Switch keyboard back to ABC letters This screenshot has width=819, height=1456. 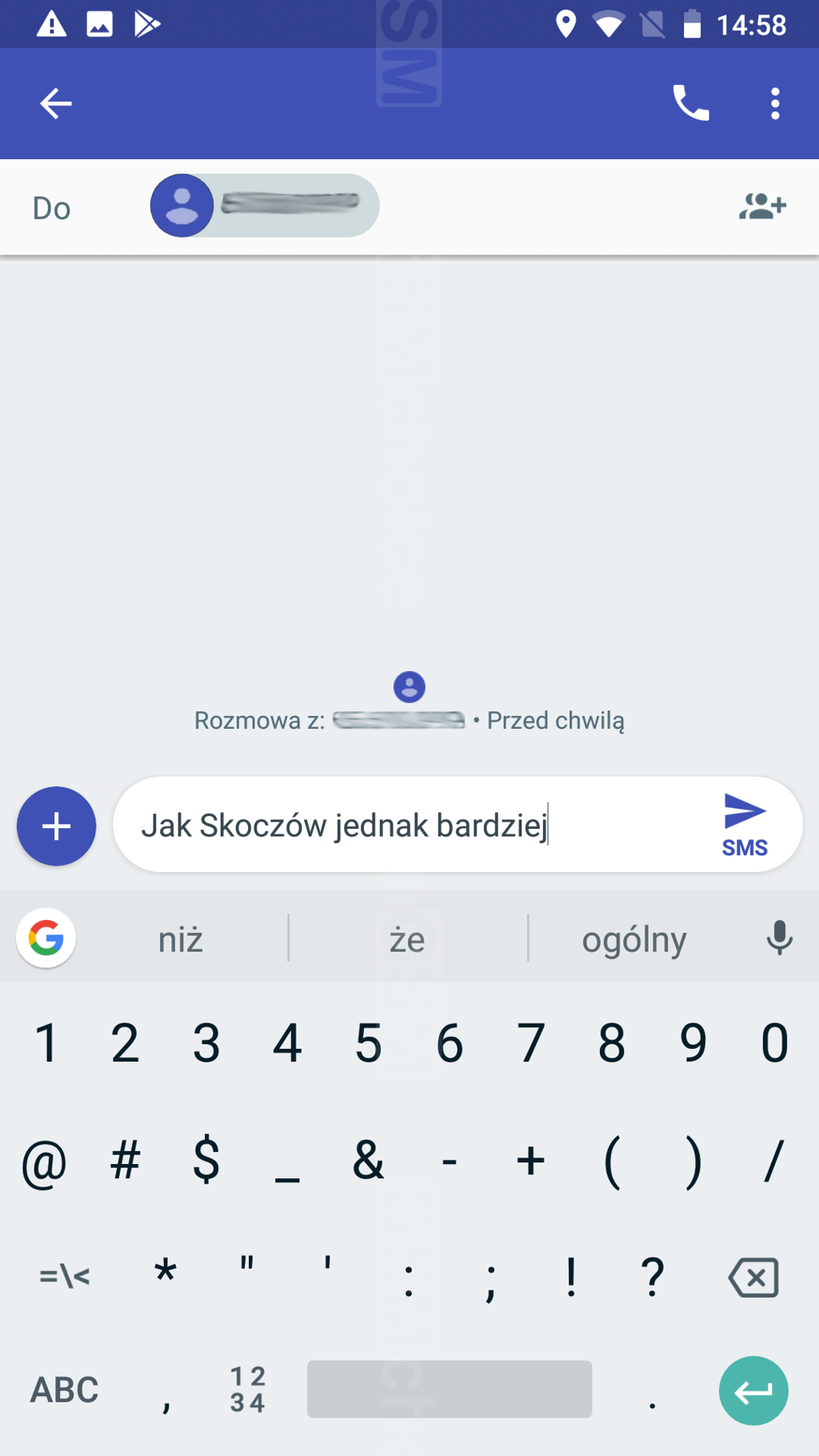tap(64, 1390)
